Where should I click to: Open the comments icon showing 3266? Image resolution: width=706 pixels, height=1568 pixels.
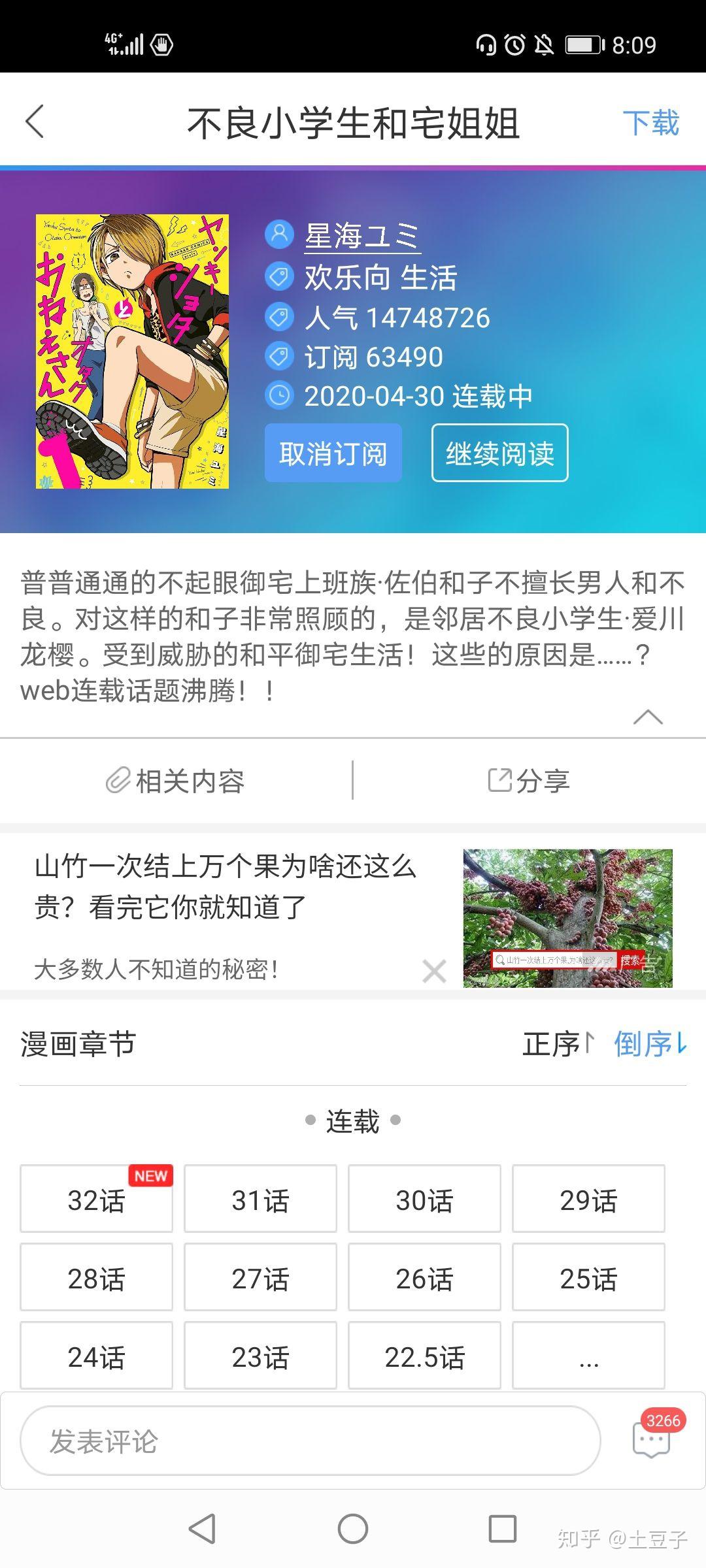click(x=652, y=1439)
